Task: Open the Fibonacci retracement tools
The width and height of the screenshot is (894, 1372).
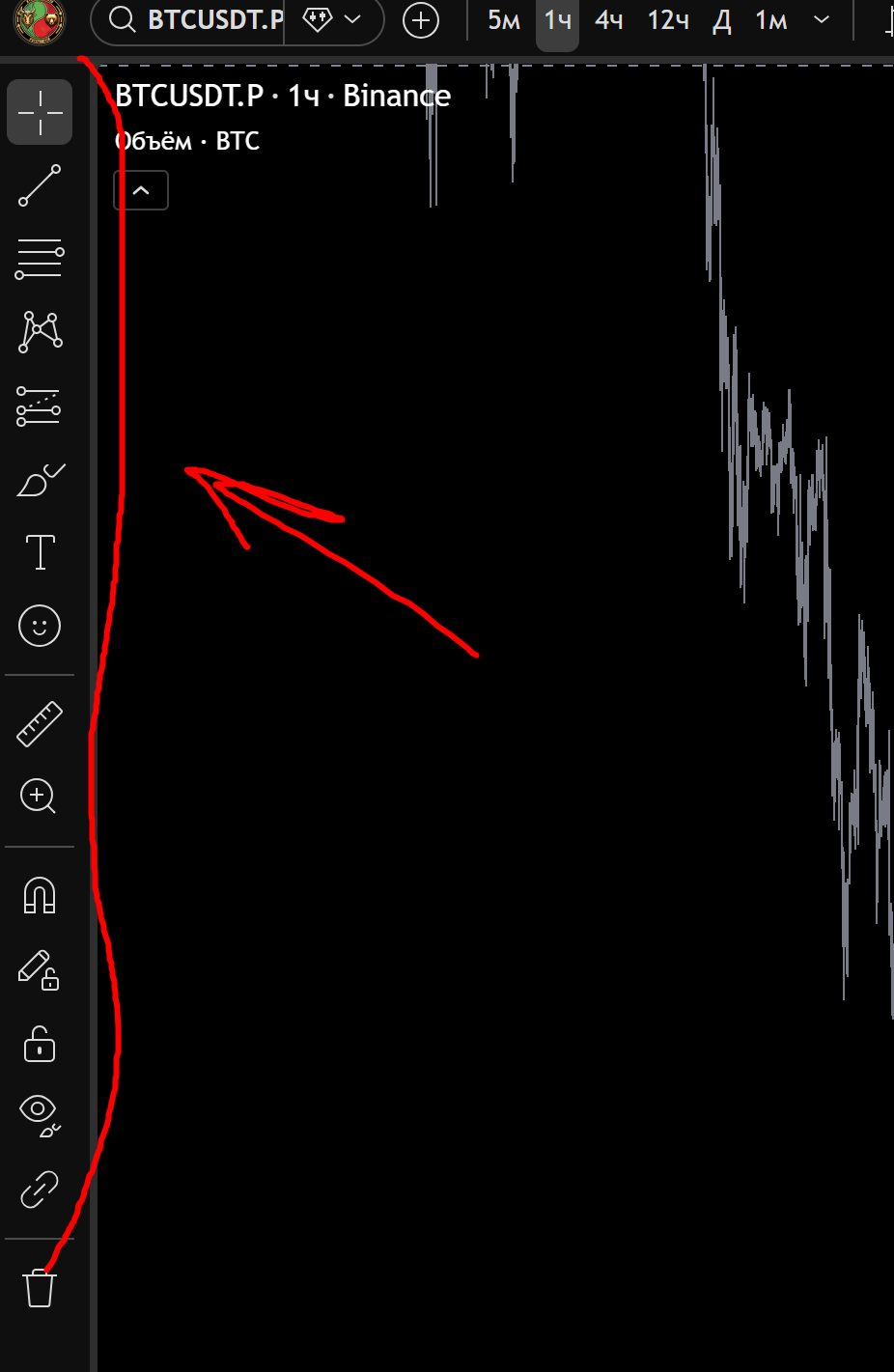Action: pos(40,259)
